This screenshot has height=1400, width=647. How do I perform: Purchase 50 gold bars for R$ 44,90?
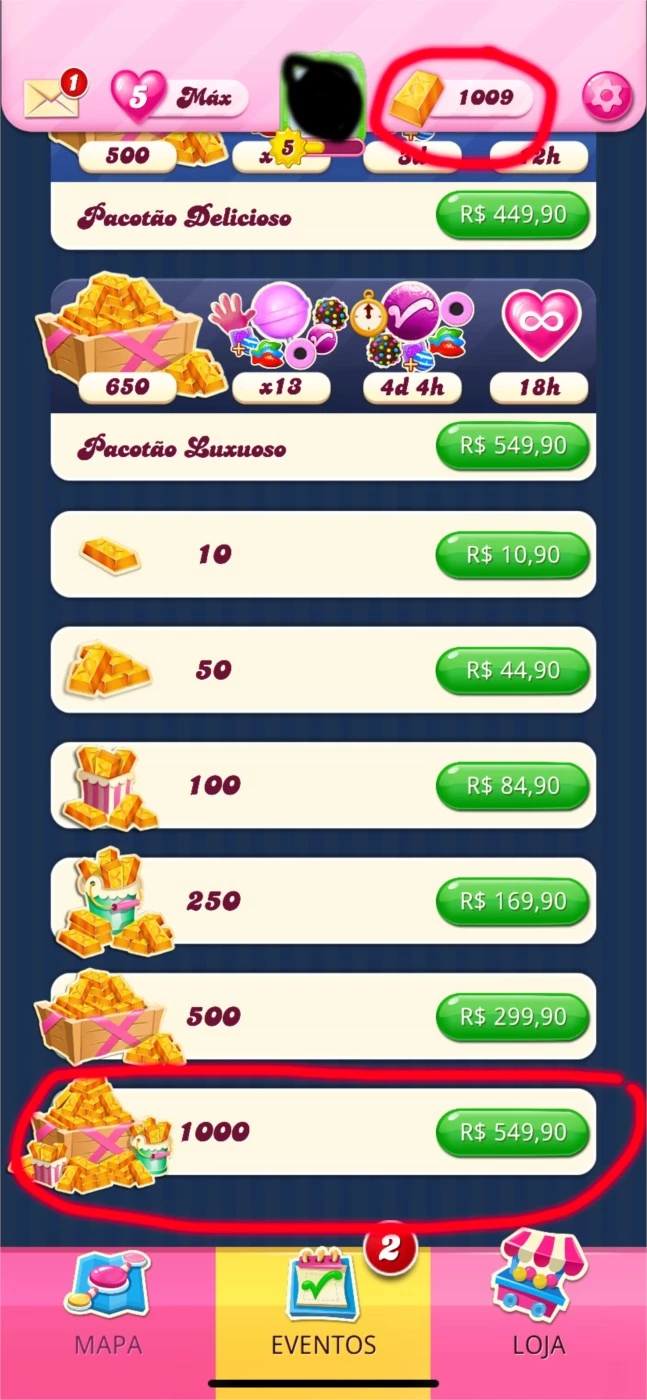513,670
